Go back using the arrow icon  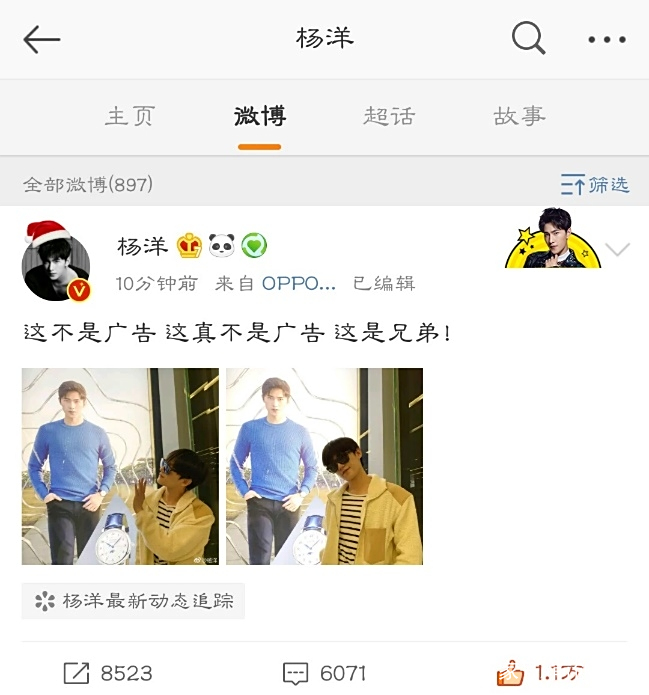point(42,40)
